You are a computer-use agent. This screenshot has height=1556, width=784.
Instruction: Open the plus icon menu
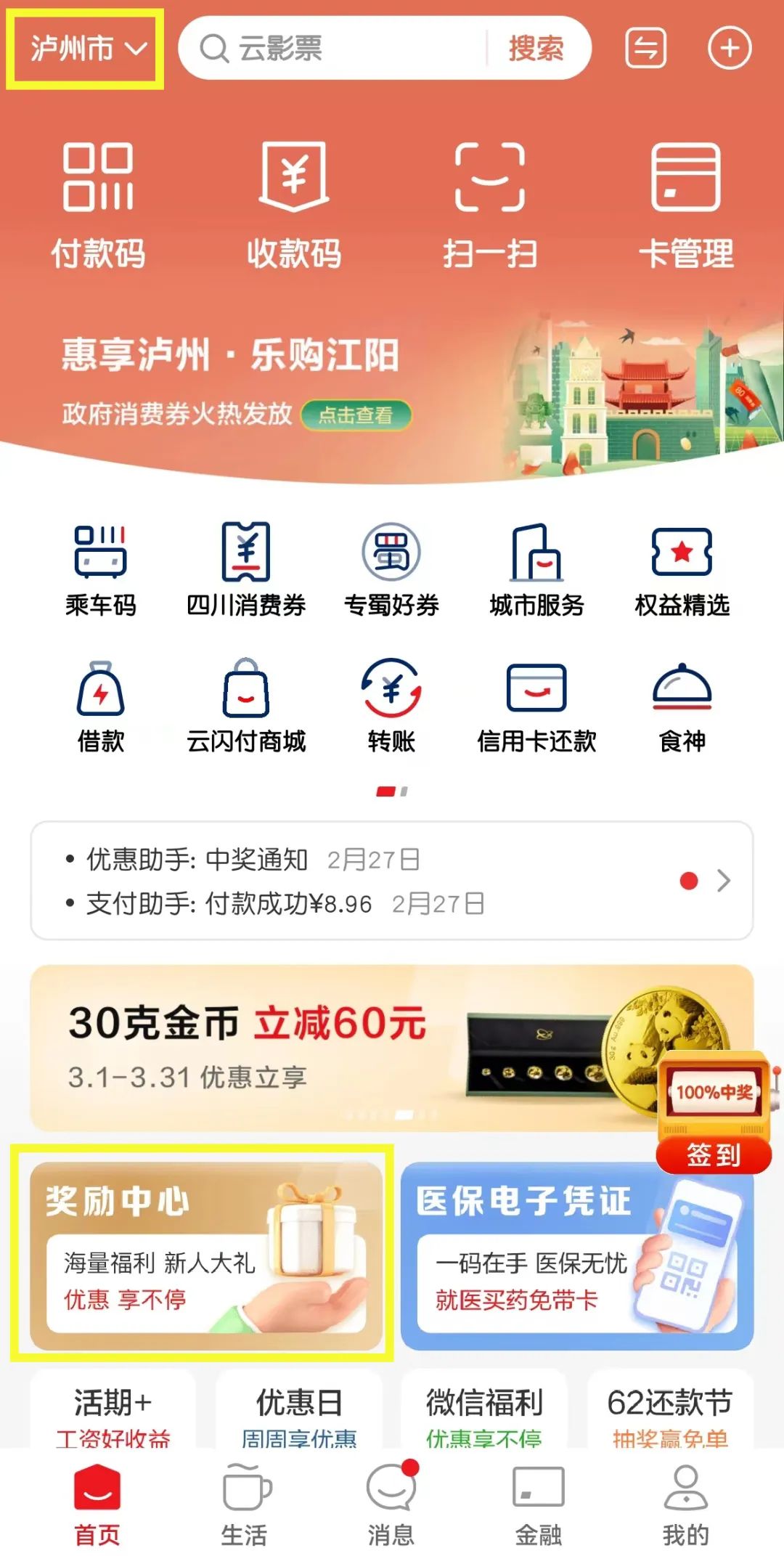pyautogui.click(x=729, y=49)
